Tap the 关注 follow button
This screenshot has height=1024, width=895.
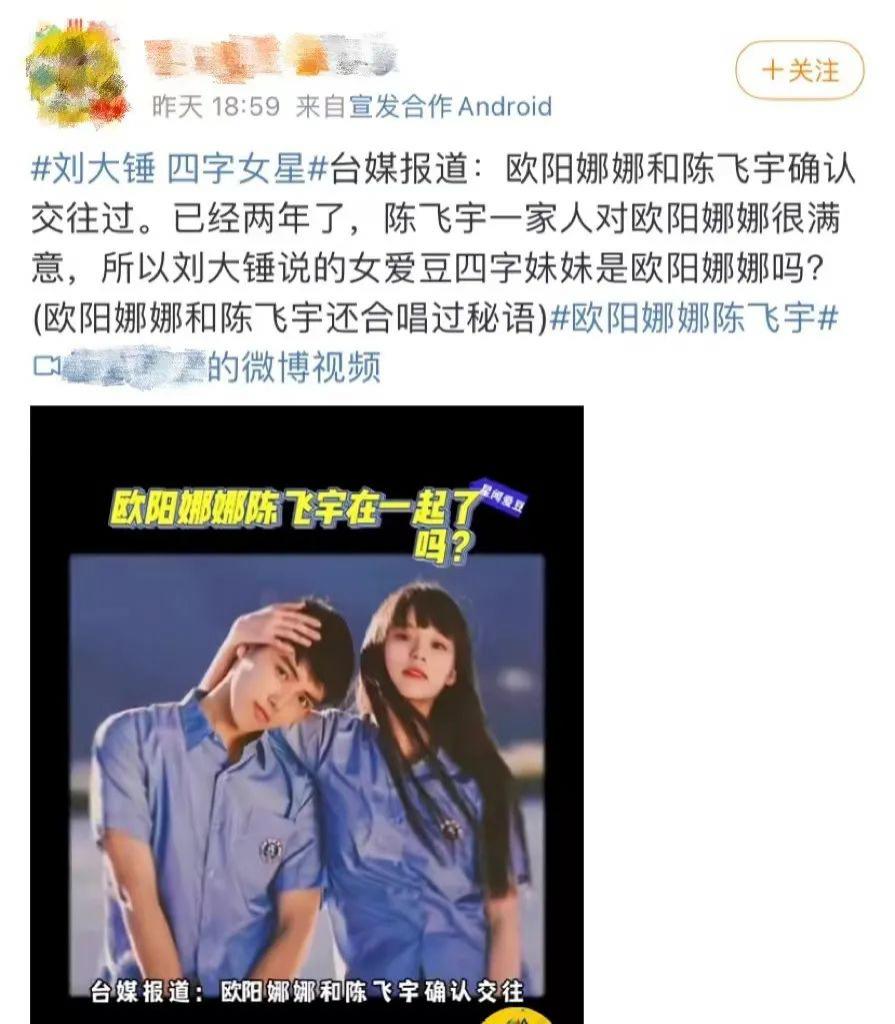[799, 70]
